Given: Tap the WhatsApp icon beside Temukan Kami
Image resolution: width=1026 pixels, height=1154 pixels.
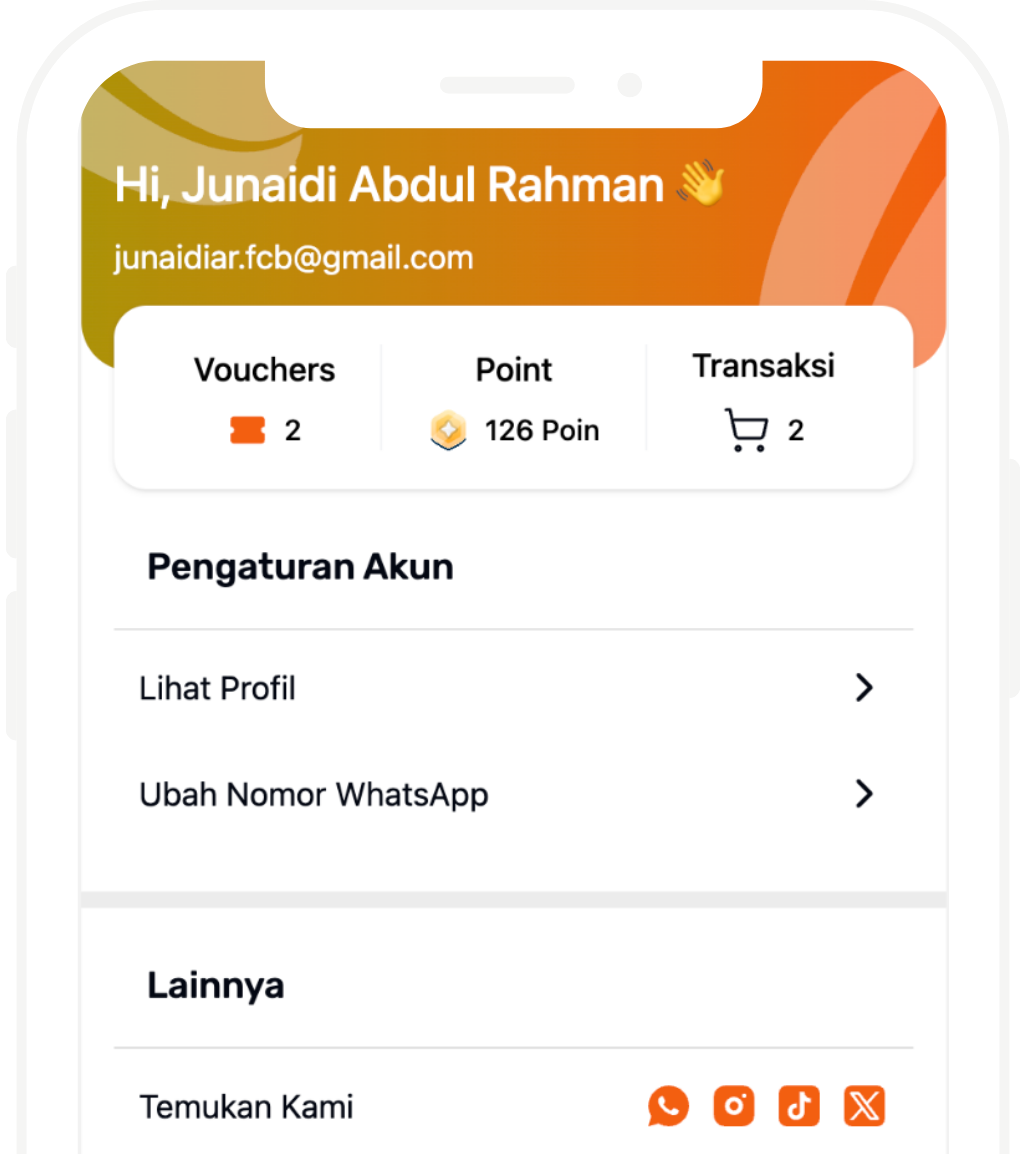Looking at the screenshot, I should click(x=668, y=1107).
